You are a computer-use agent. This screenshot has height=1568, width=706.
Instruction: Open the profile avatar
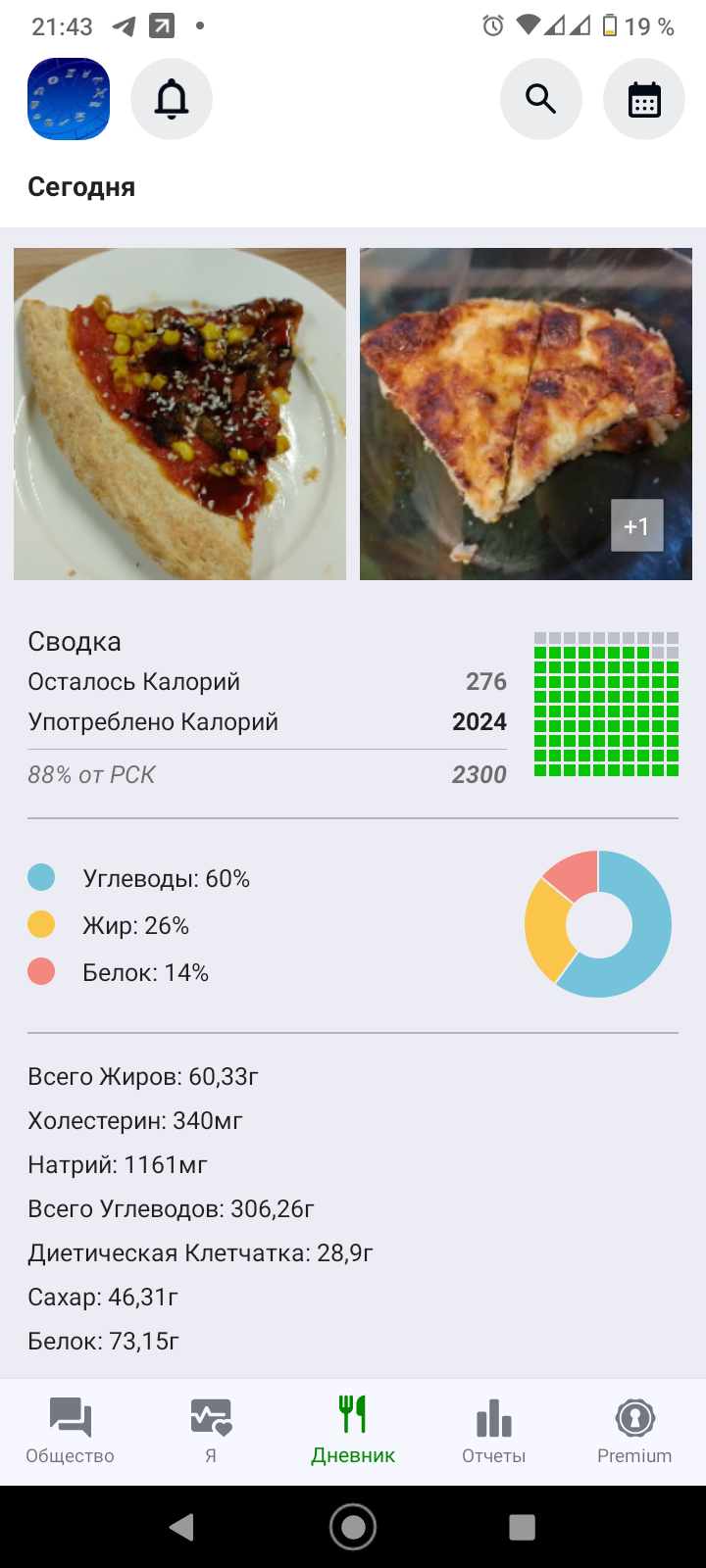(x=69, y=99)
